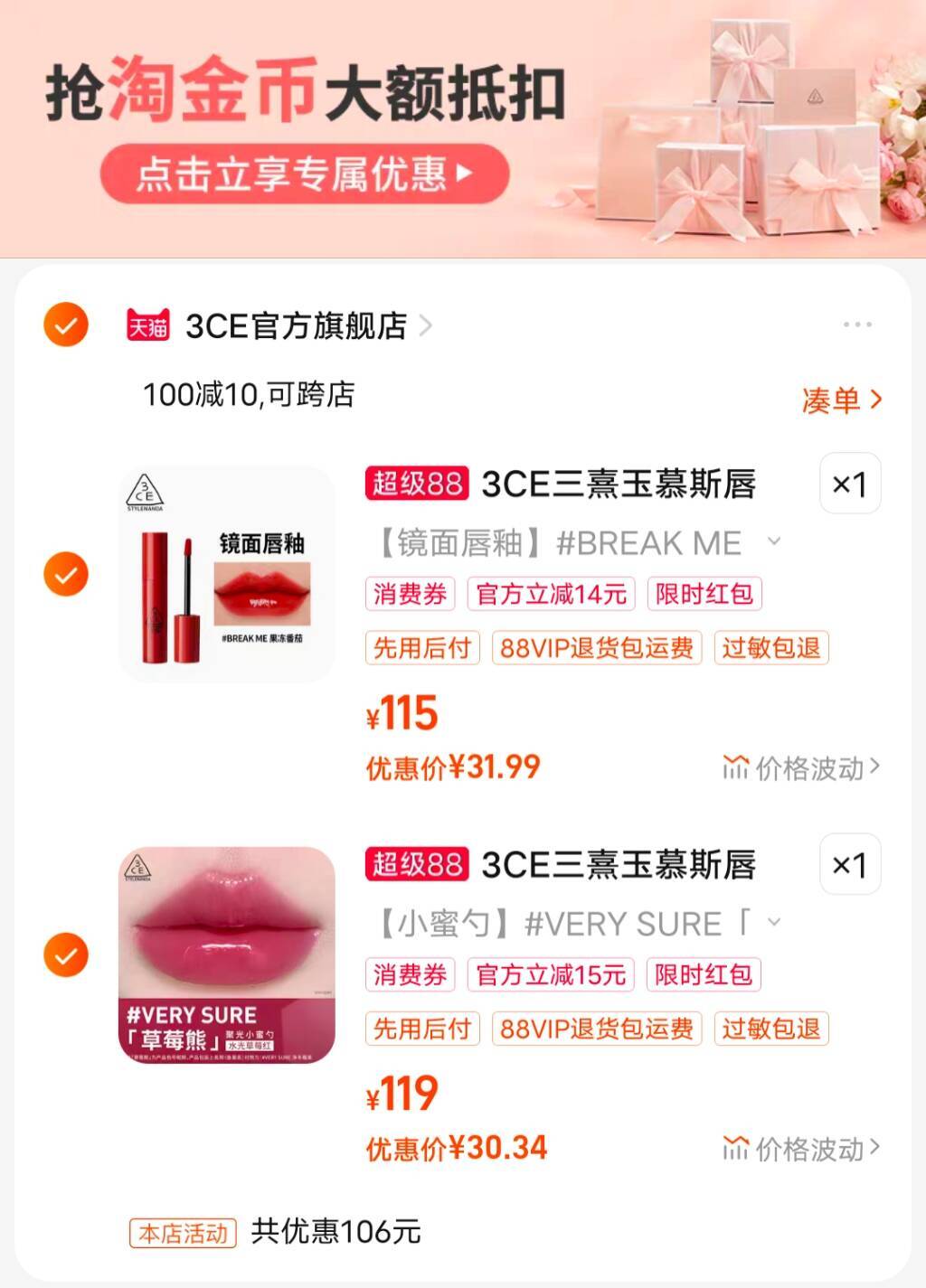This screenshot has height=1288, width=926.
Task: Expand the #VERY SURE variant dropdown
Action: pos(773,923)
